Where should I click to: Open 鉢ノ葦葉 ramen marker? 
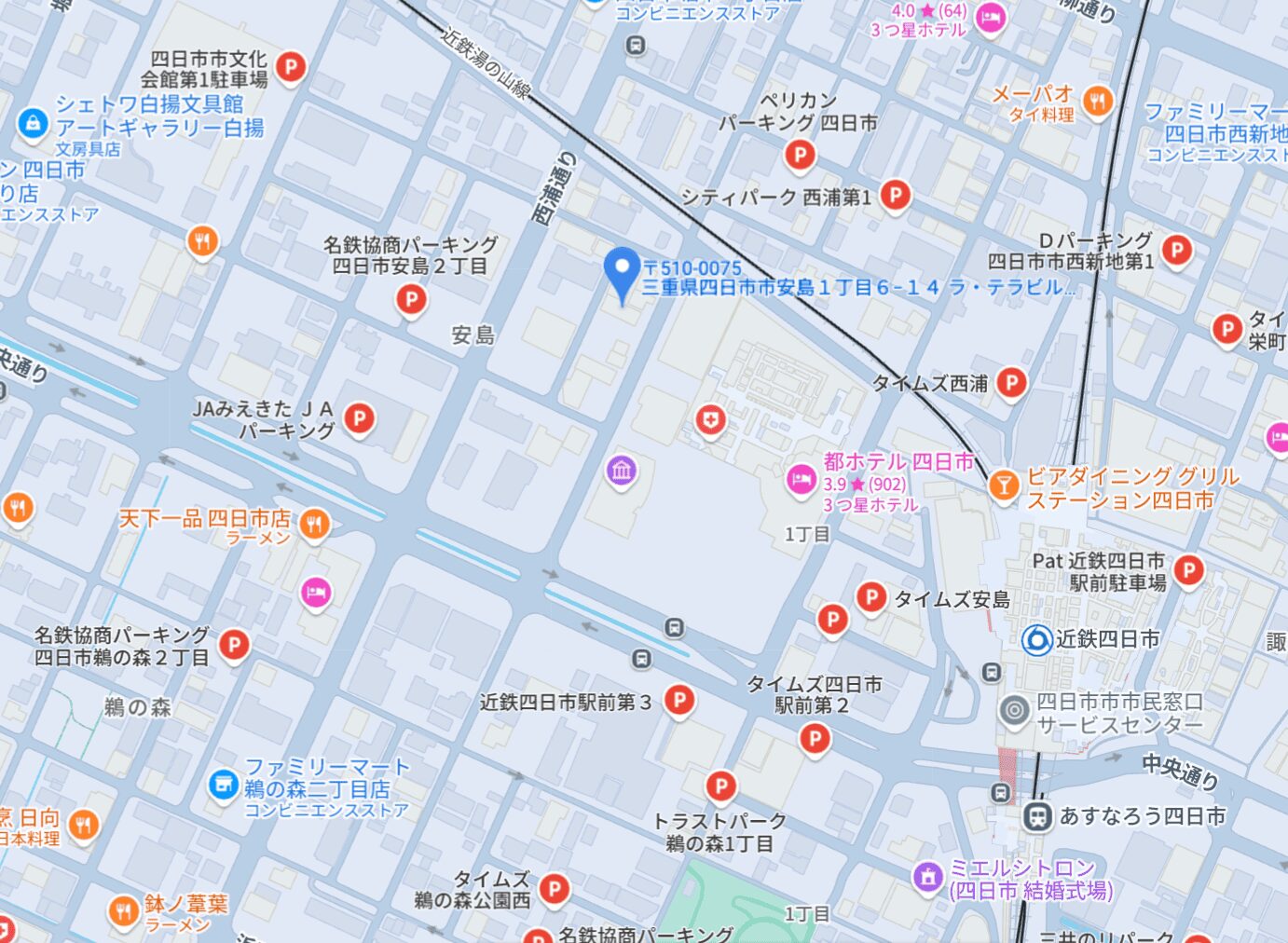(122, 910)
